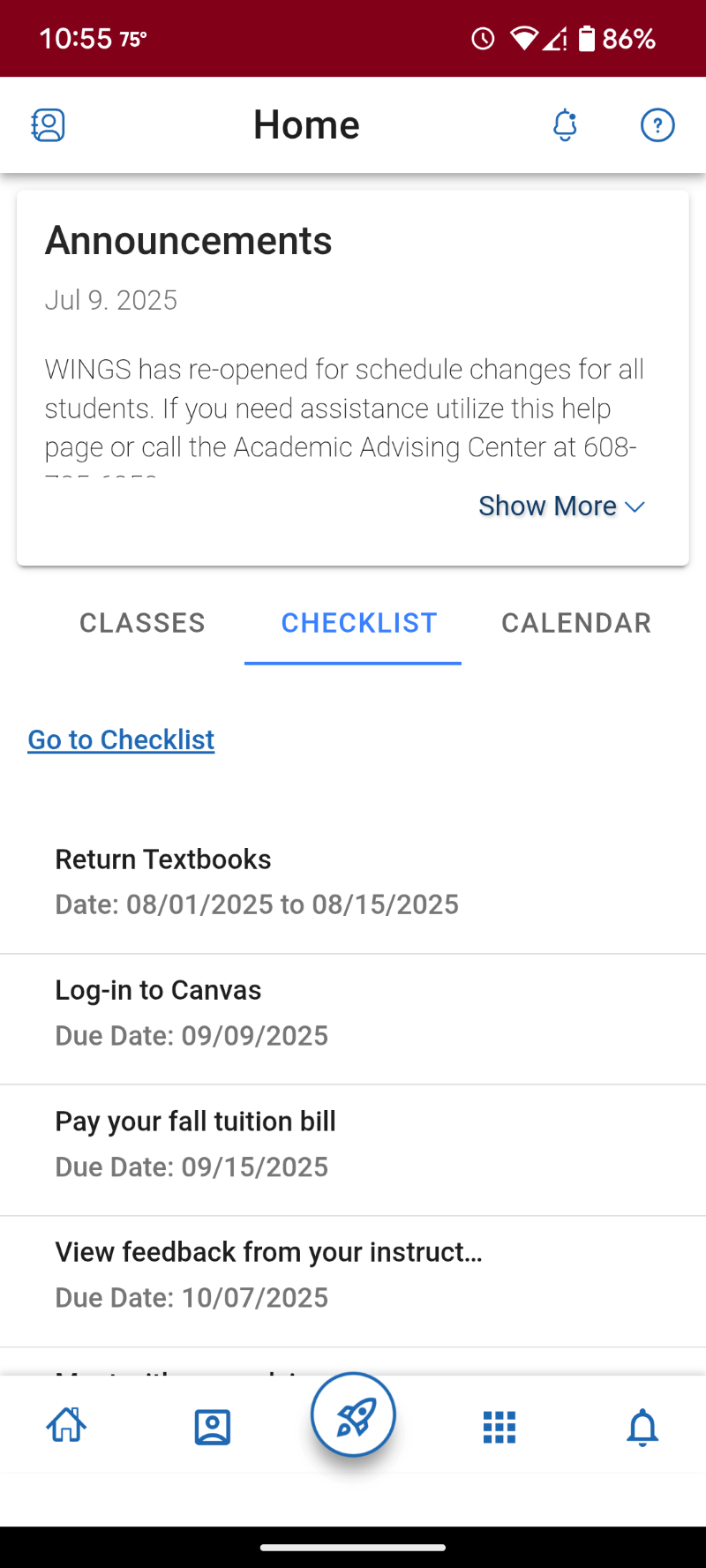Open the notifications bell in the app bar

click(x=565, y=125)
